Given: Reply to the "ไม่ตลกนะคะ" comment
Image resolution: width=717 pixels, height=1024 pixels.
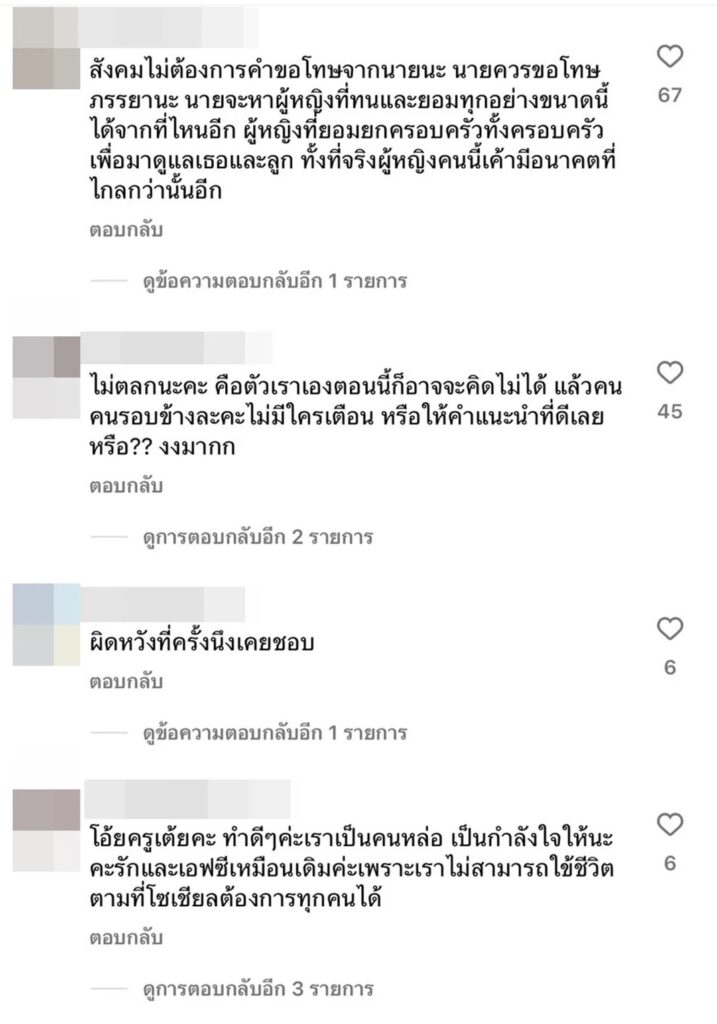Looking at the screenshot, I should click(124, 487).
